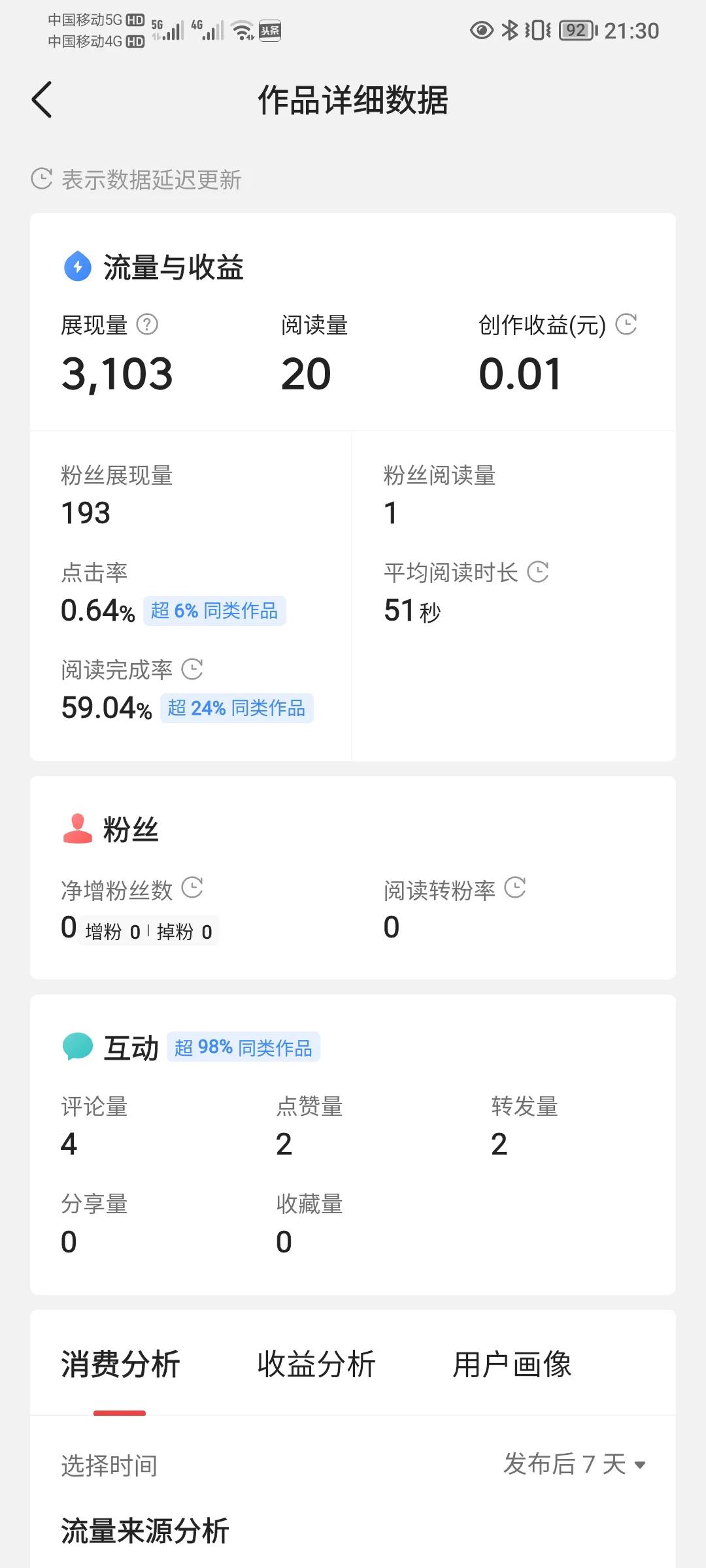Click the dropdown arrow after 发布后7天
Image resolution: width=706 pixels, height=1568 pixels.
(641, 1467)
